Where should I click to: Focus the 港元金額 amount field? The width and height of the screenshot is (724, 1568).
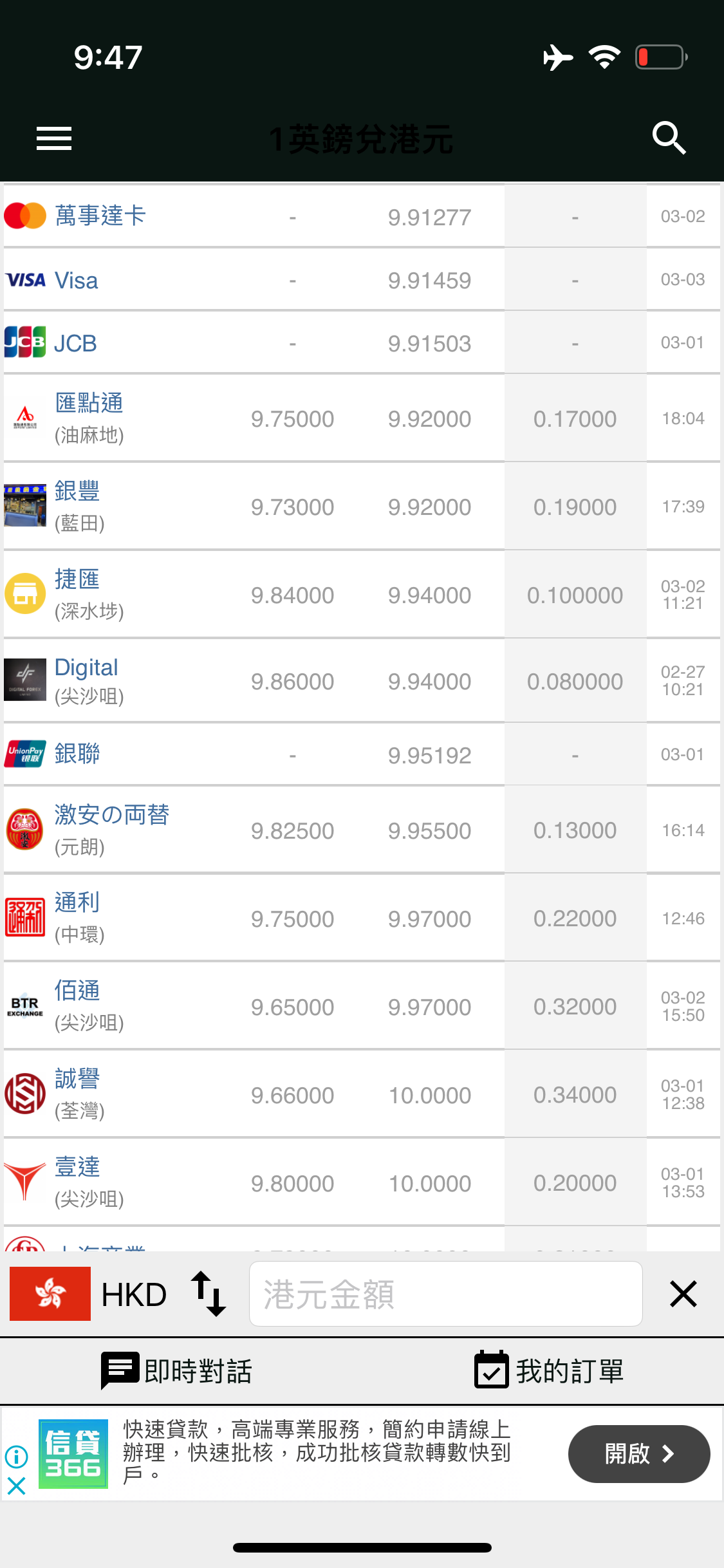tap(445, 1294)
